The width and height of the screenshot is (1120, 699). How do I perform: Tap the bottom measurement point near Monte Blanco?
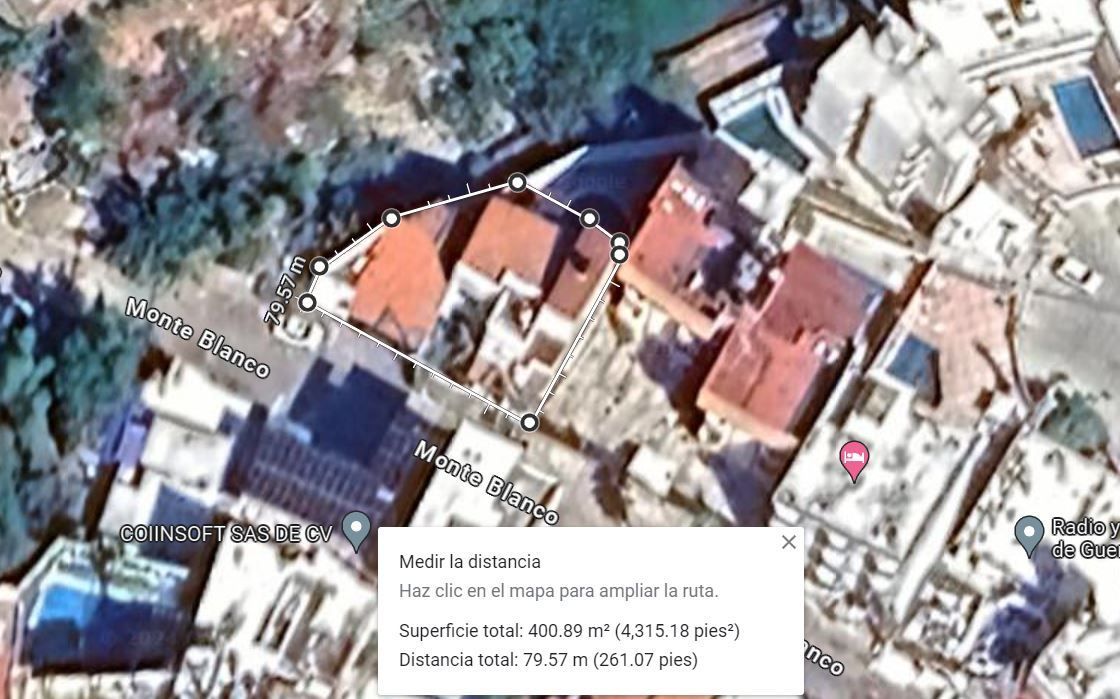click(530, 423)
